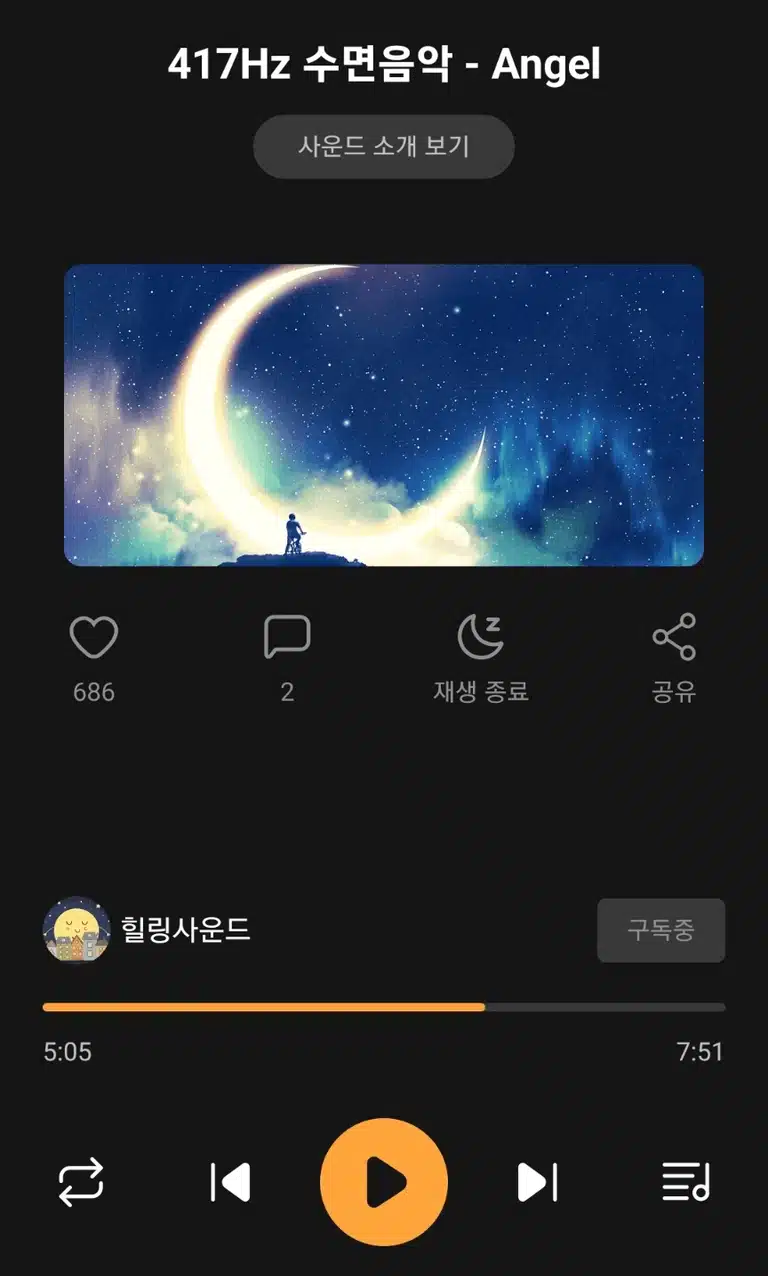Open the 힐링사운드 channel profile
The height and width of the screenshot is (1276, 768).
click(147, 930)
